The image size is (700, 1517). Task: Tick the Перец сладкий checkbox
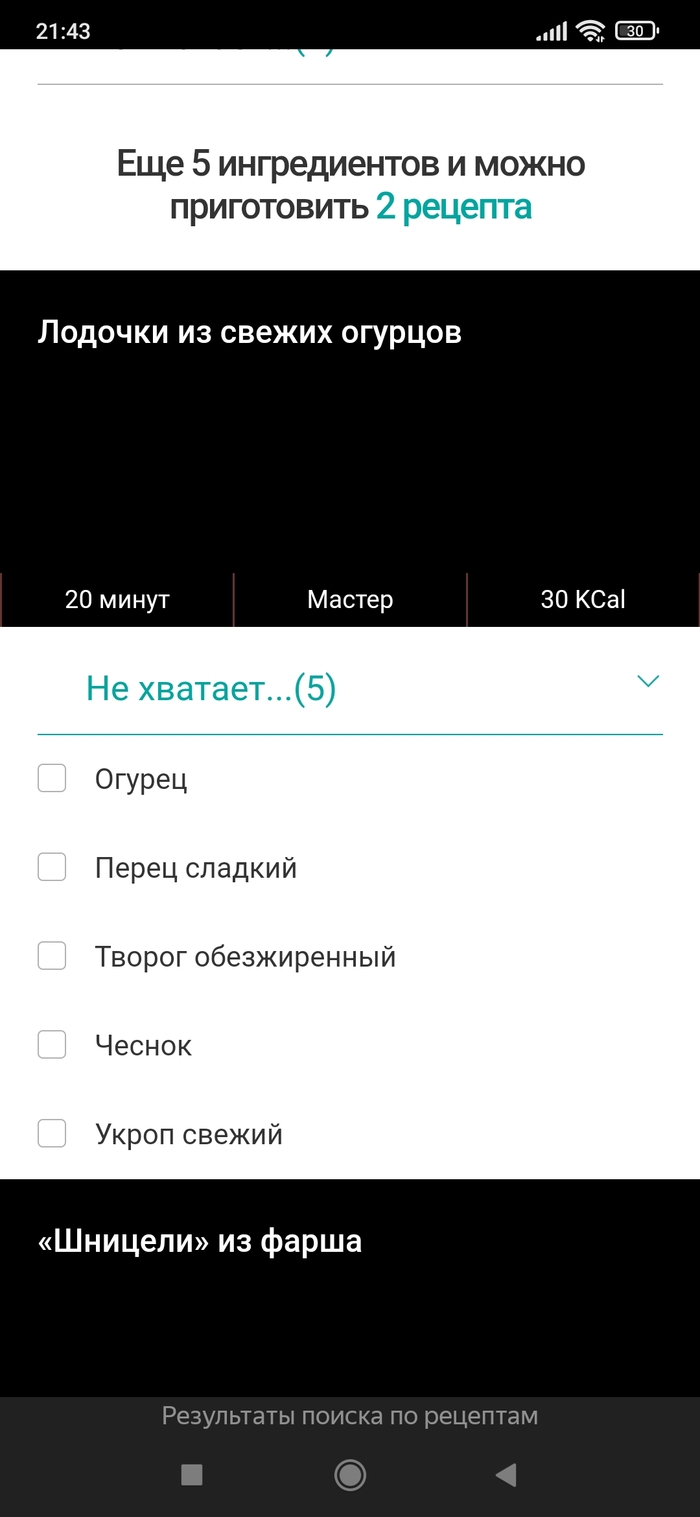click(52, 867)
